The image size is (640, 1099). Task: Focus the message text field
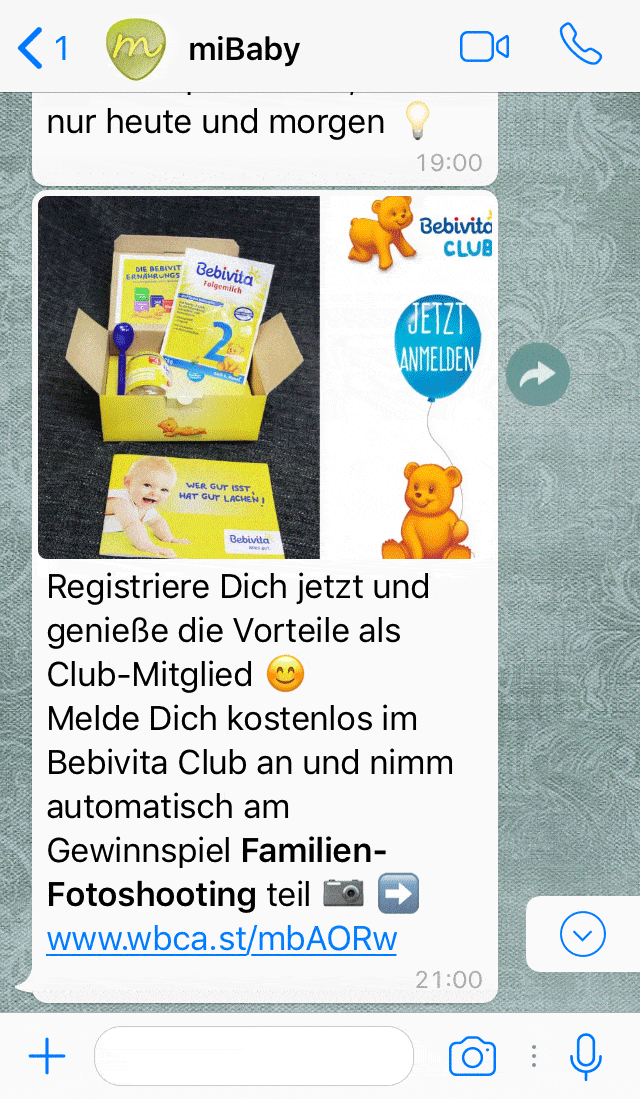coord(253,1056)
